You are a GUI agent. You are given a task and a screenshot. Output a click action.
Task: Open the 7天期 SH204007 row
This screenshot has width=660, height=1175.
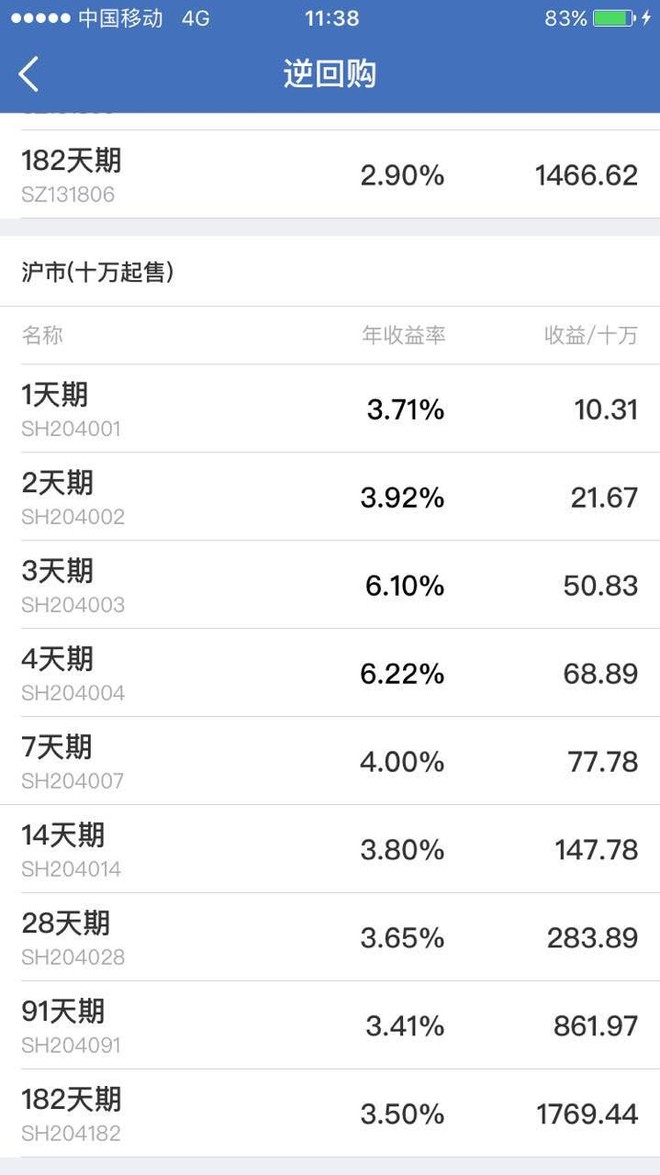[x=330, y=761]
